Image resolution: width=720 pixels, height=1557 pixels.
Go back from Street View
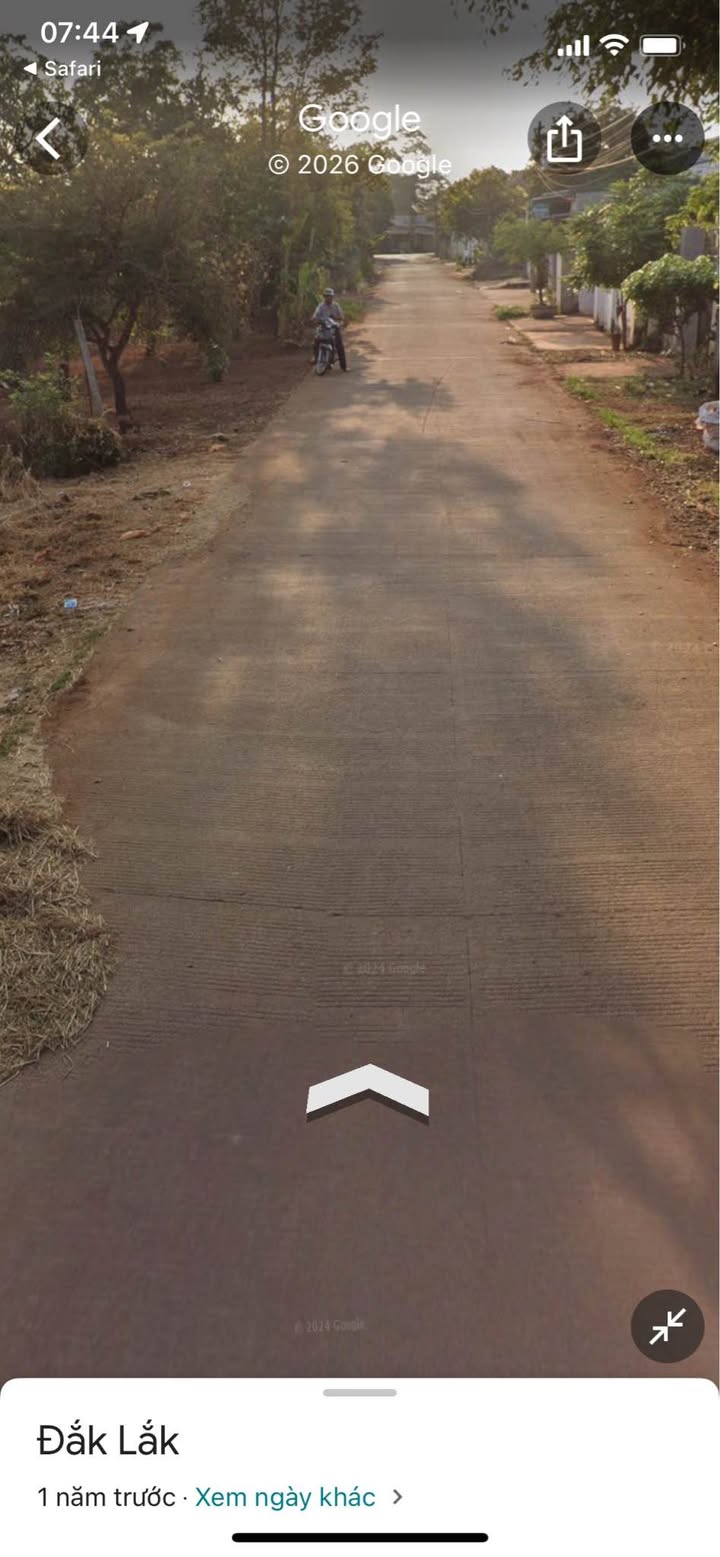[48, 139]
